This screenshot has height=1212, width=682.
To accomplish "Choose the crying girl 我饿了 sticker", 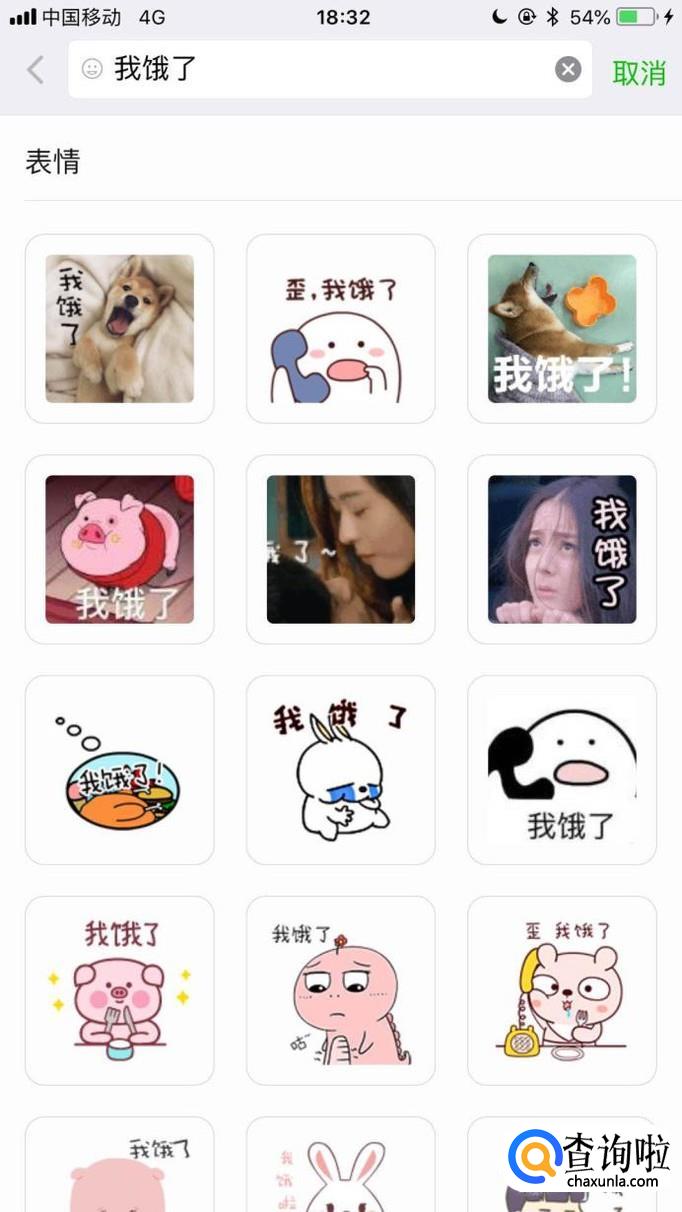I will pos(562,550).
